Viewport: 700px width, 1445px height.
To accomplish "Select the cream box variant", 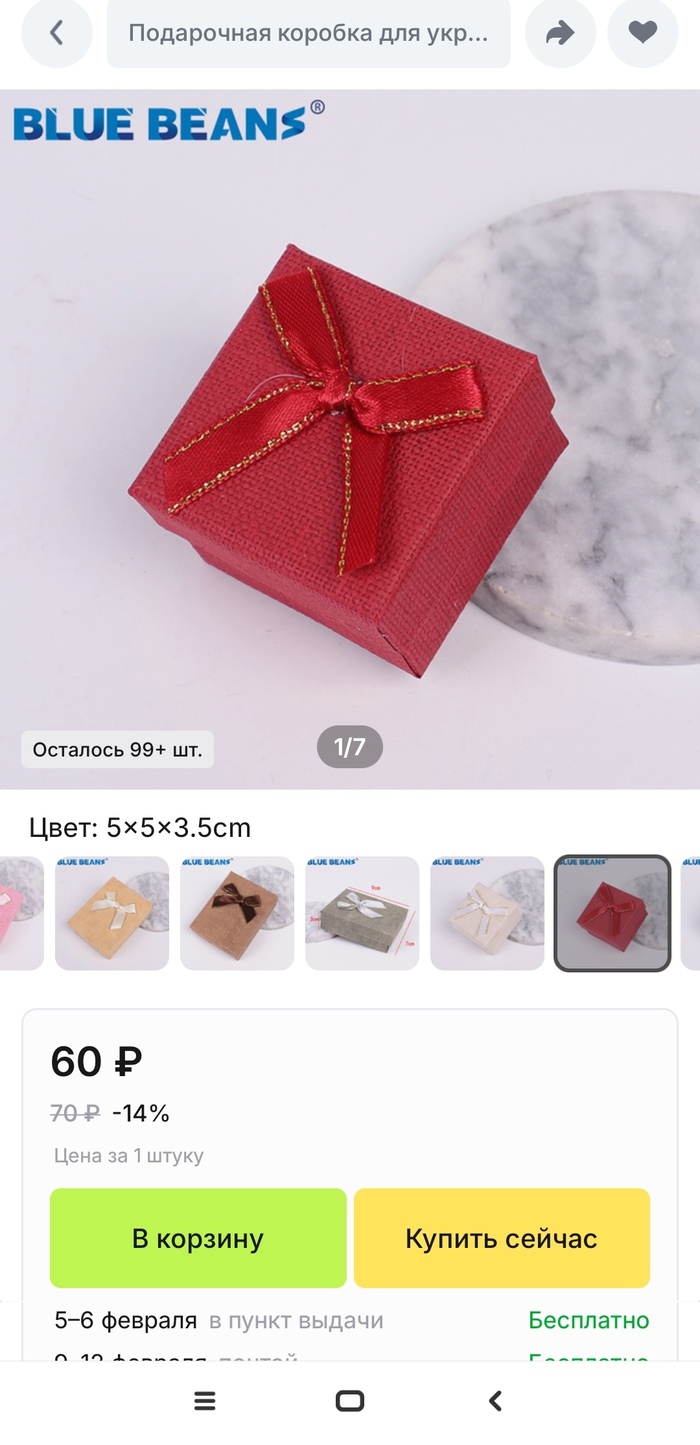I will pyautogui.click(x=487, y=912).
